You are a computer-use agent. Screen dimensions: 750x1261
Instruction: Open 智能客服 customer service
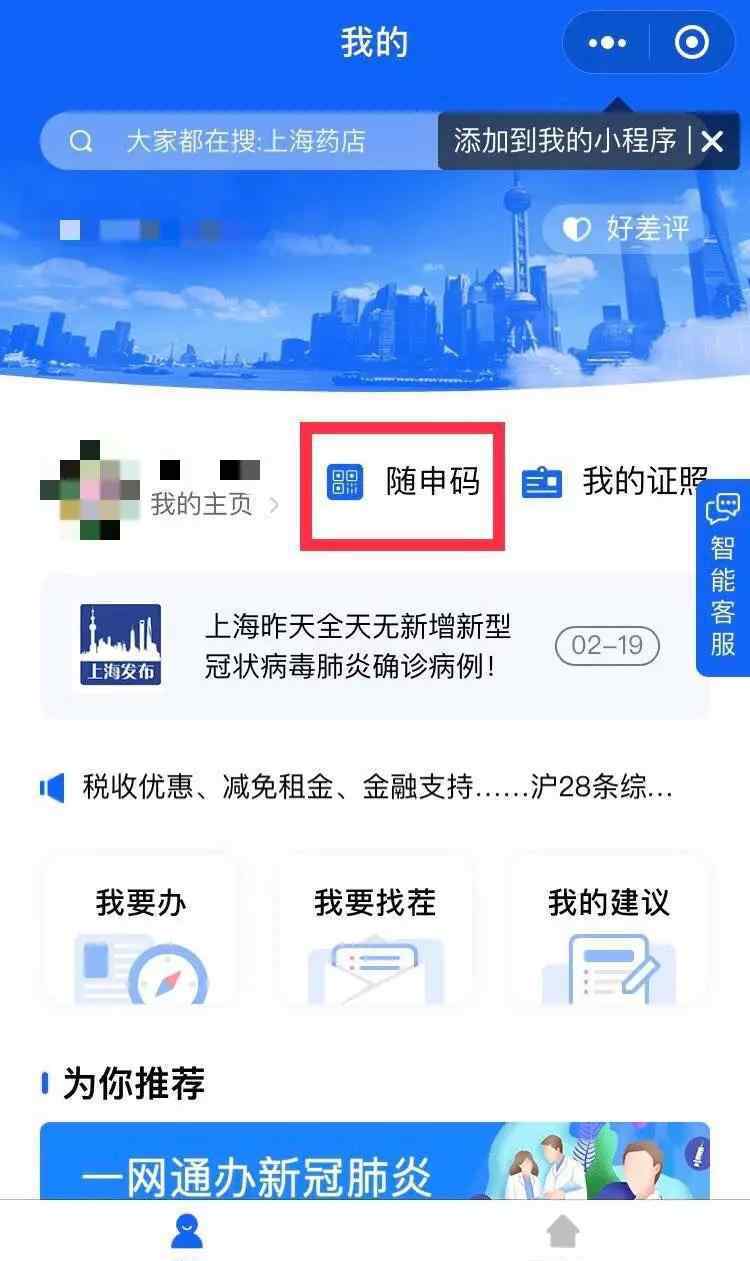(x=723, y=580)
